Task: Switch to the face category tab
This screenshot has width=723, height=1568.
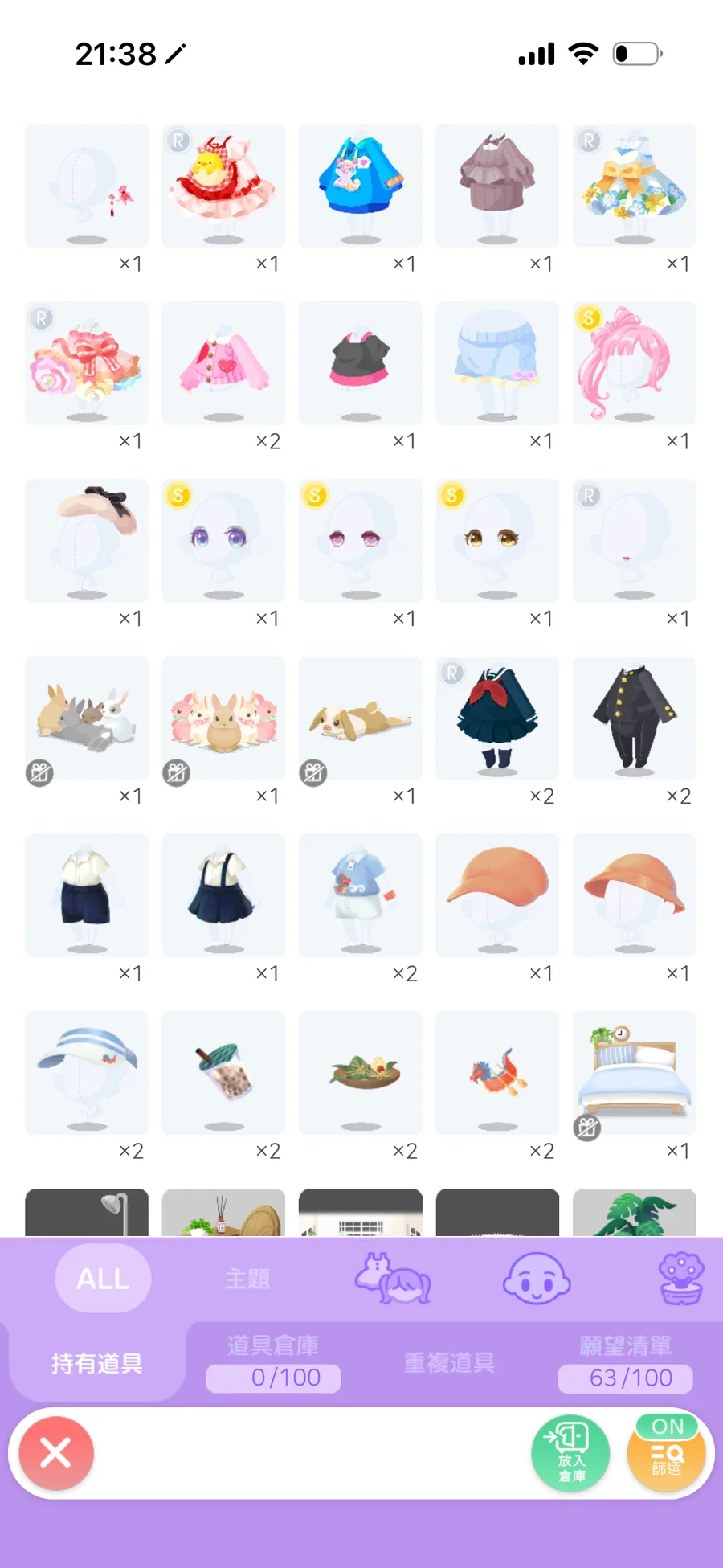Action: click(537, 1279)
